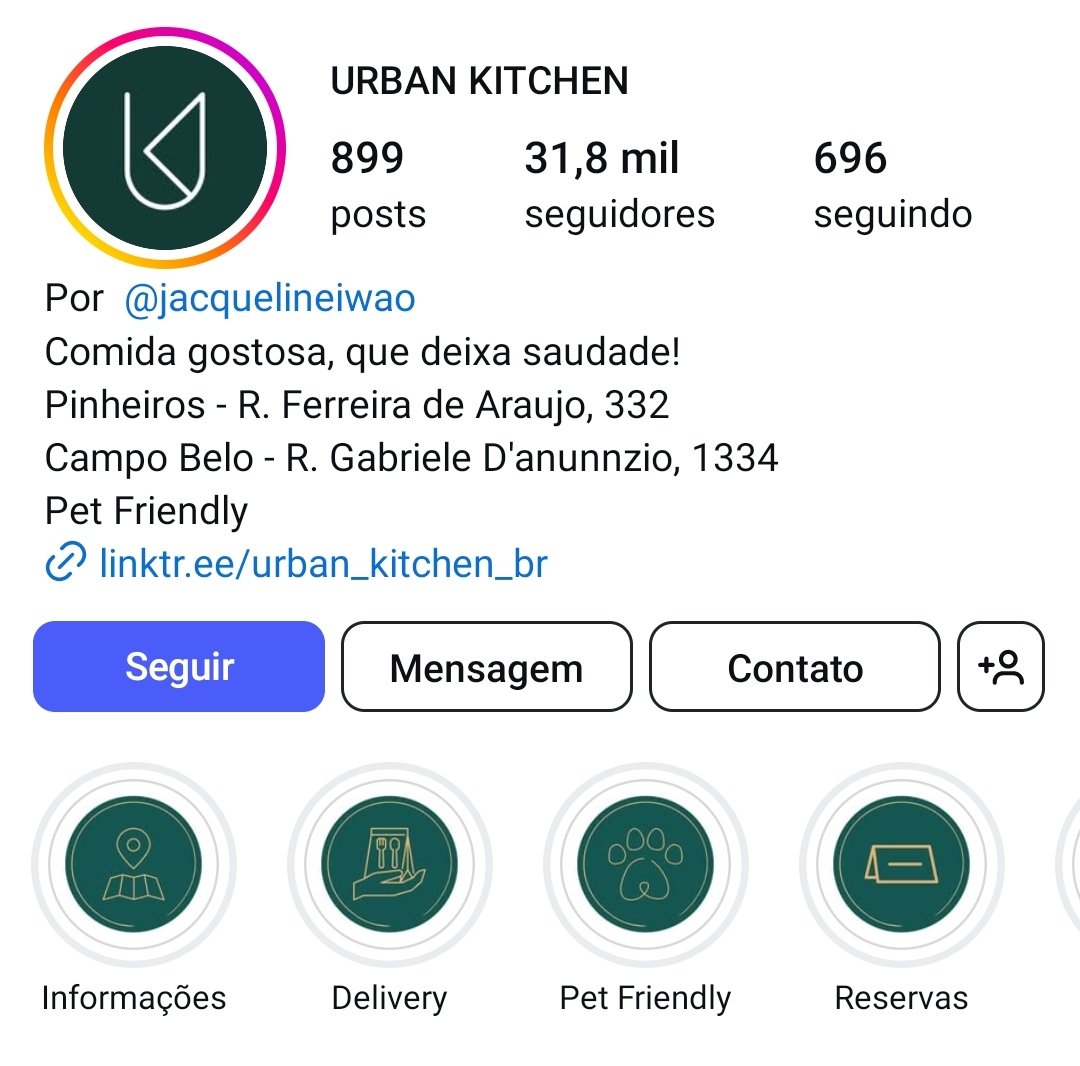Open the Reservas highlight
Viewport: 1080px width, 1066px height.
click(x=901, y=863)
